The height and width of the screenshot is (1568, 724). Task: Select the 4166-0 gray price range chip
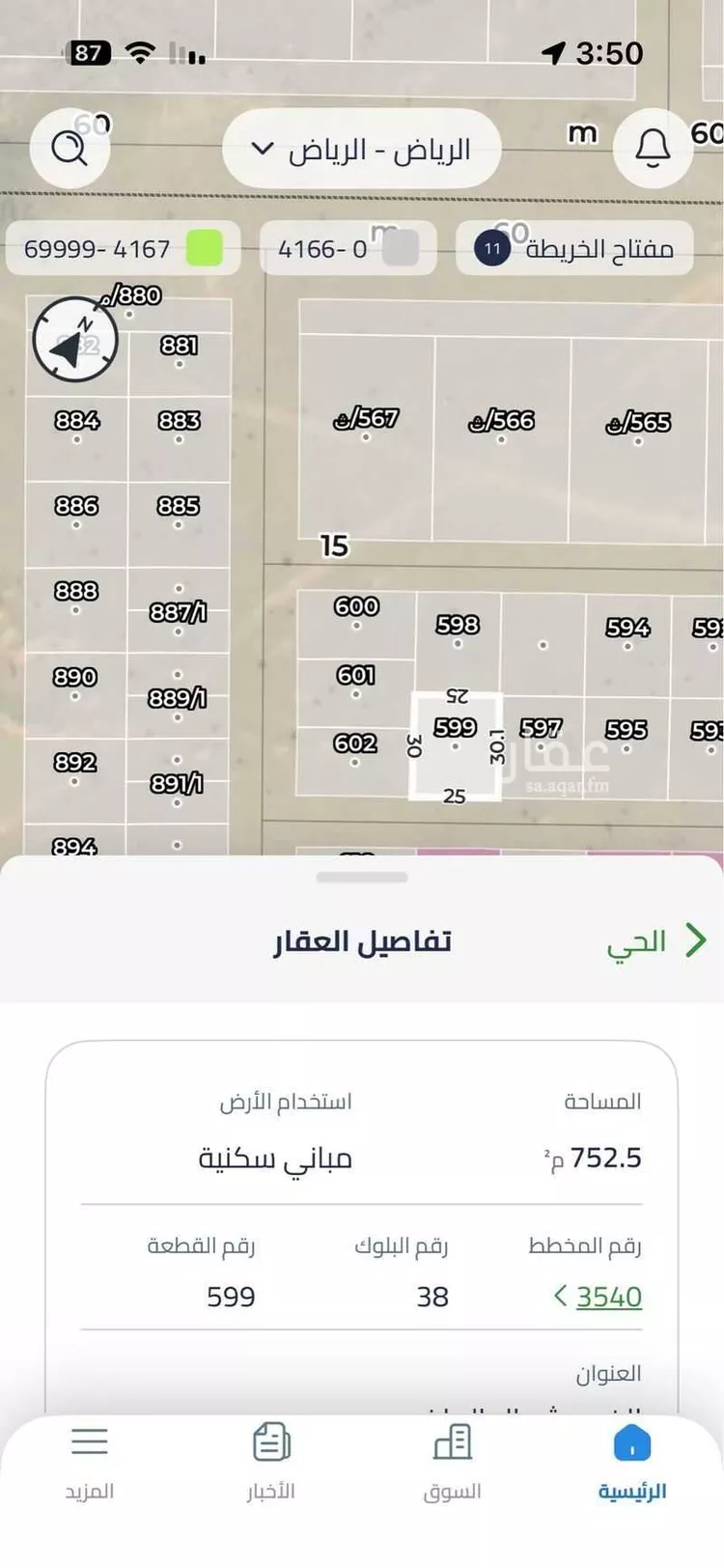348,249
